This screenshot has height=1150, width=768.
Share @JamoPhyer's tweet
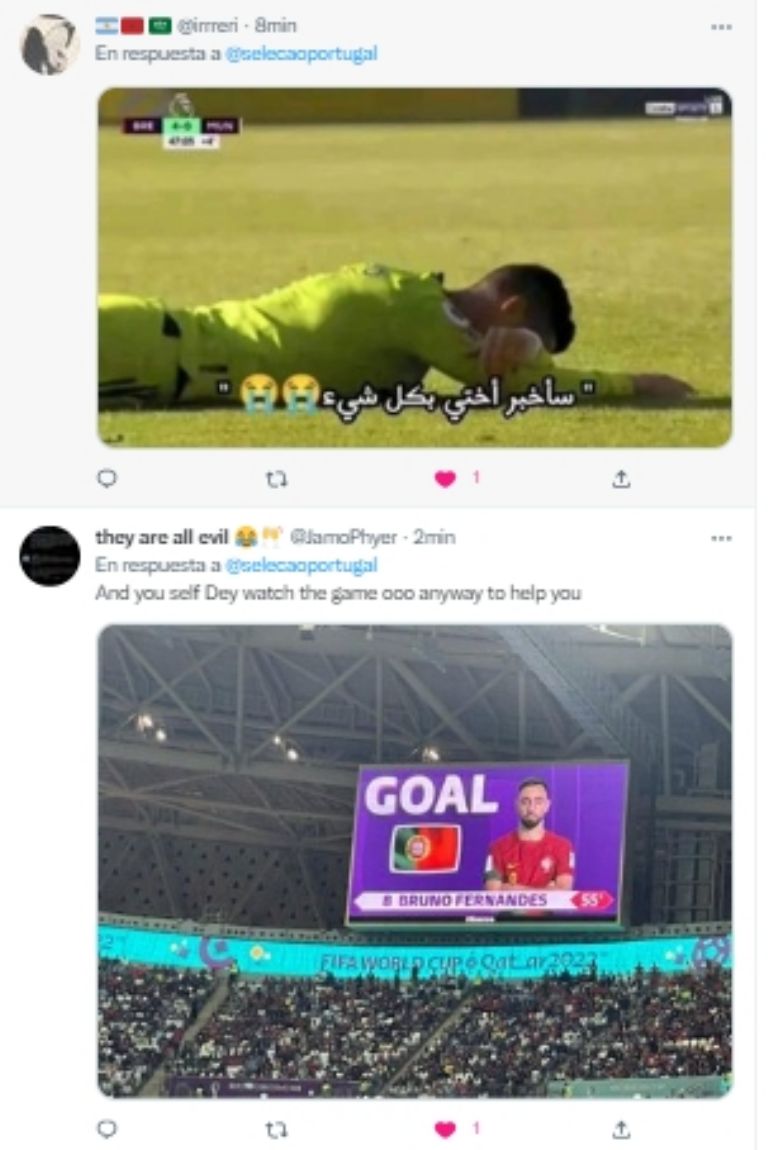pyautogui.click(x=621, y=1129)
